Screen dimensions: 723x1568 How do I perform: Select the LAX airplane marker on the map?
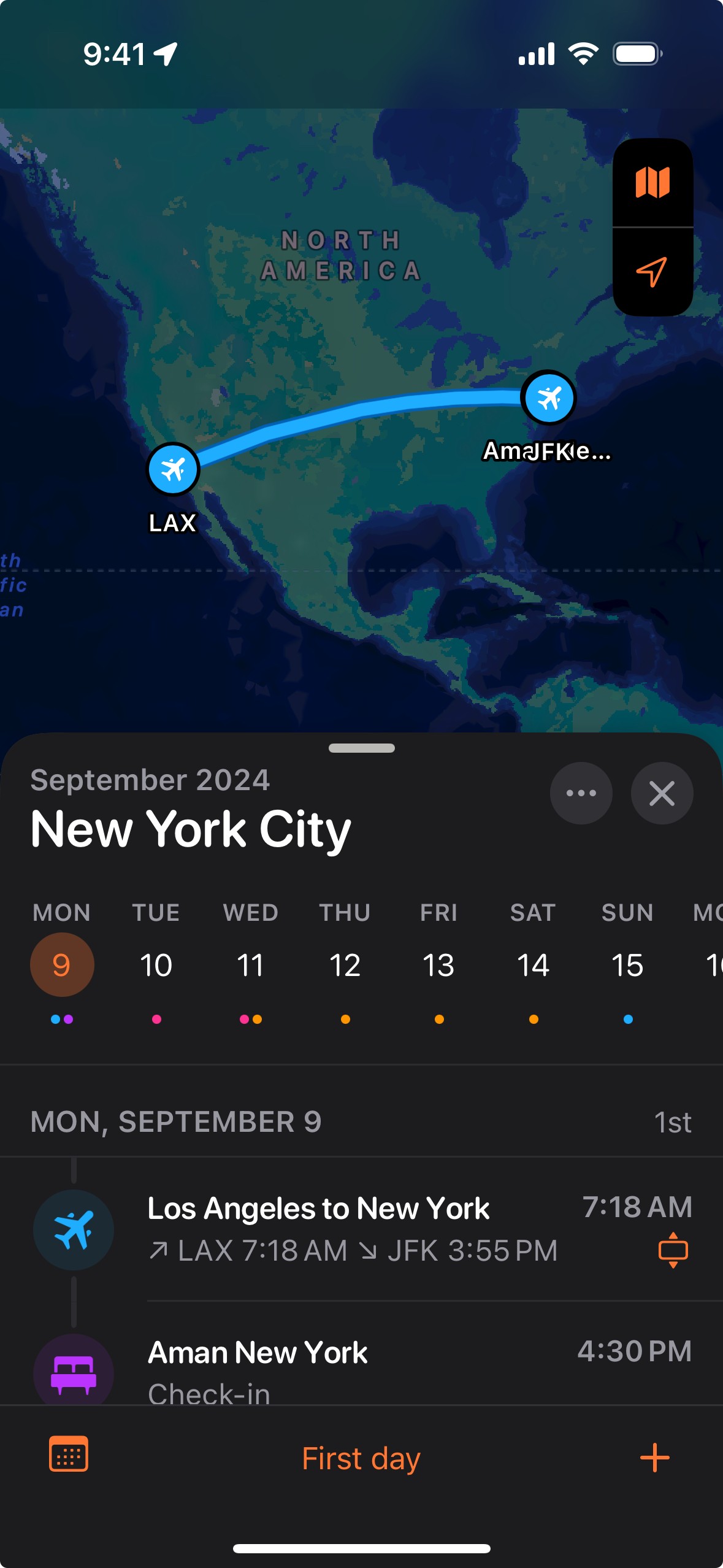(x=174, y=469)
